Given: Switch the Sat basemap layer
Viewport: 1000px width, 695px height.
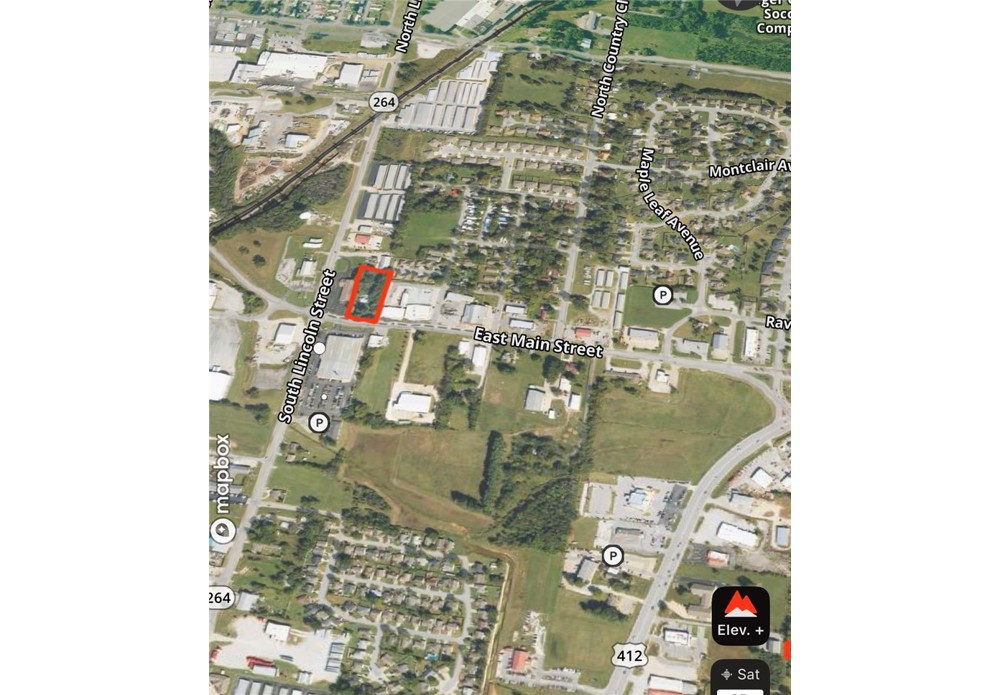Looking at the screenshot, I should tap(740, 675).
